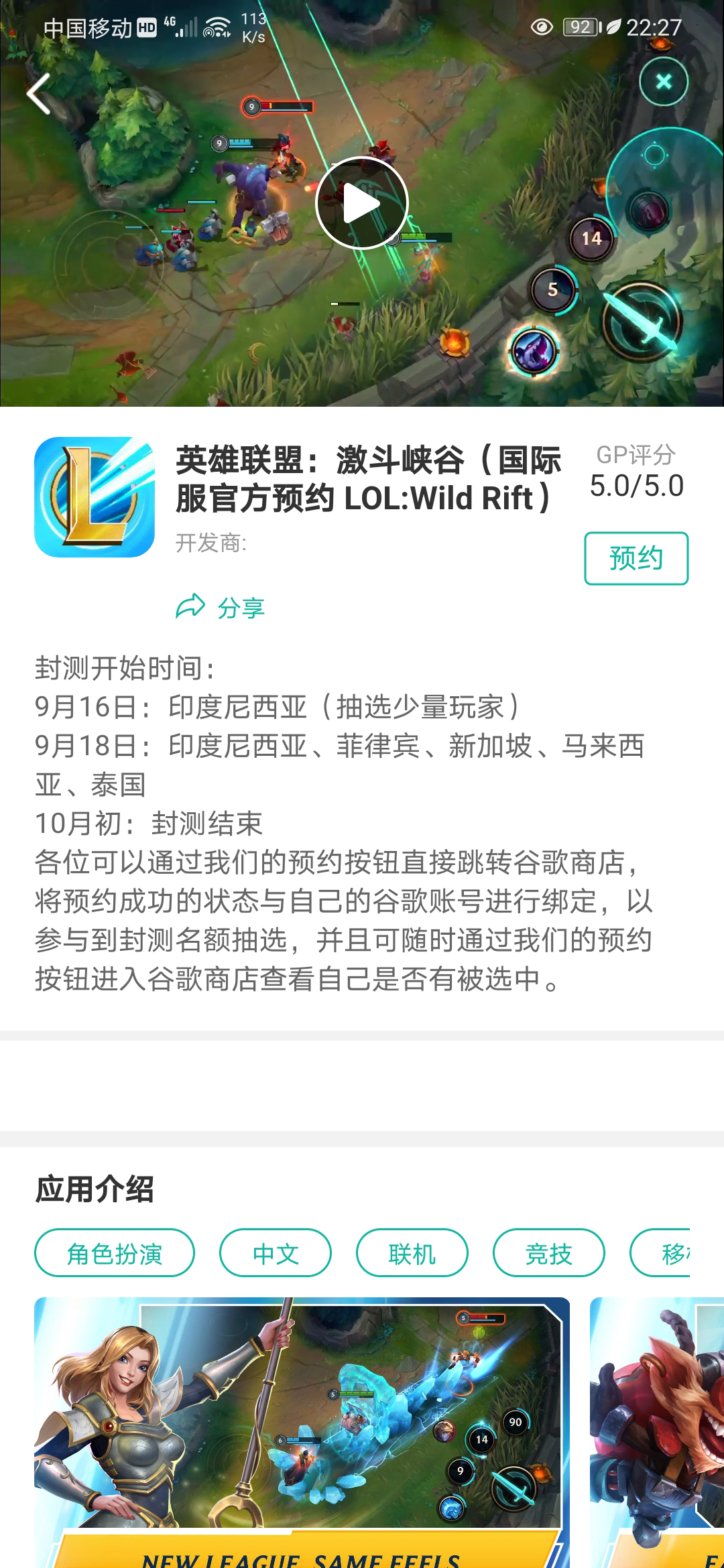Screen dimensions: 724x1568
Task: Open the second screenshot with red character
Action: click(x=657, y=1427)
